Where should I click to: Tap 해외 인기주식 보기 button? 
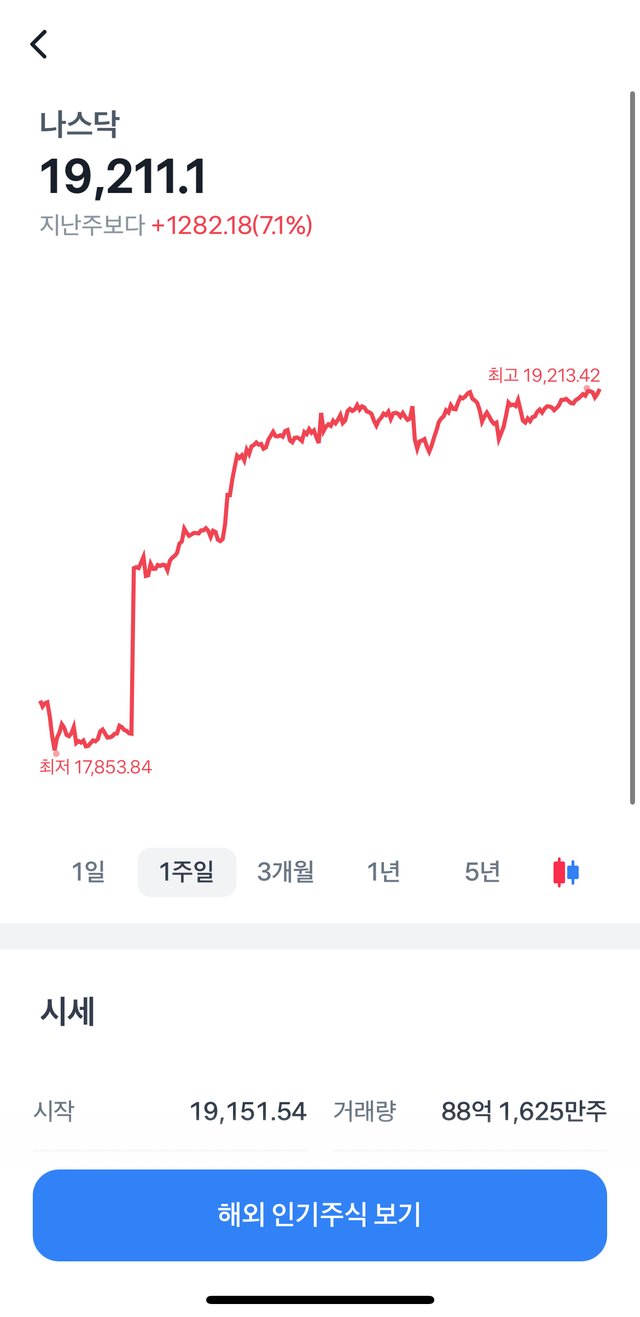click(320, 1215)
